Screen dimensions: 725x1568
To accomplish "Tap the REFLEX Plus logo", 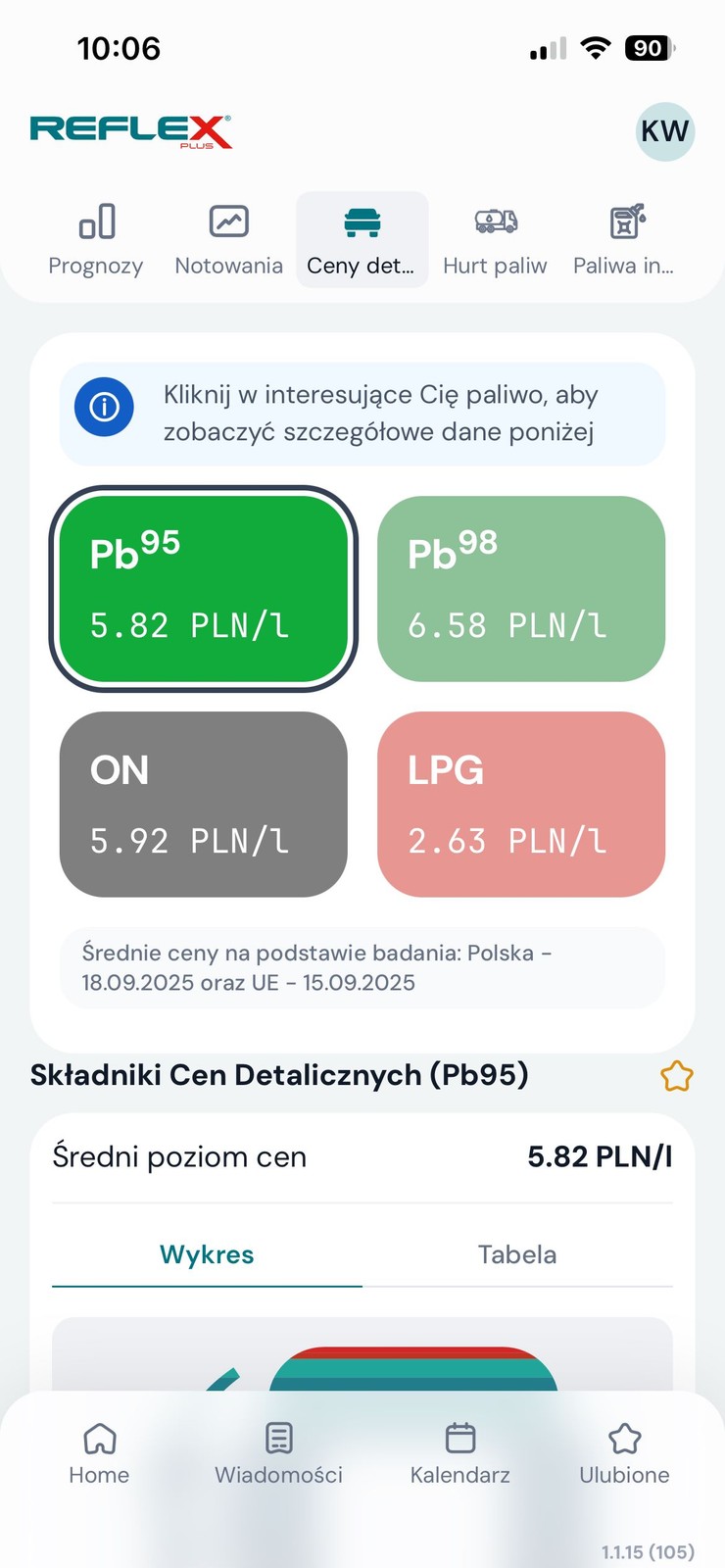I will [x=131, y=130].
